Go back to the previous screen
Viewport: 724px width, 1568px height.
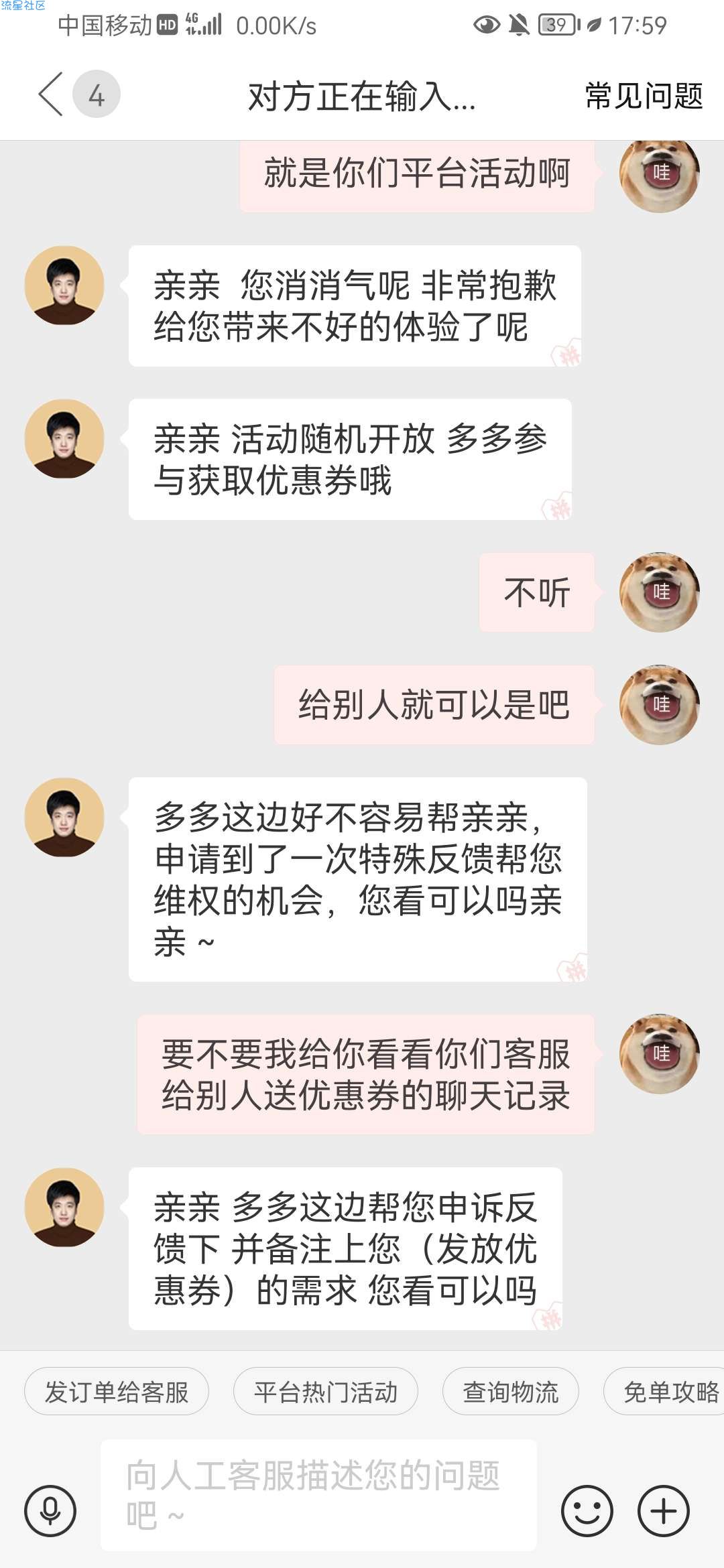click(x=51, y=94)
